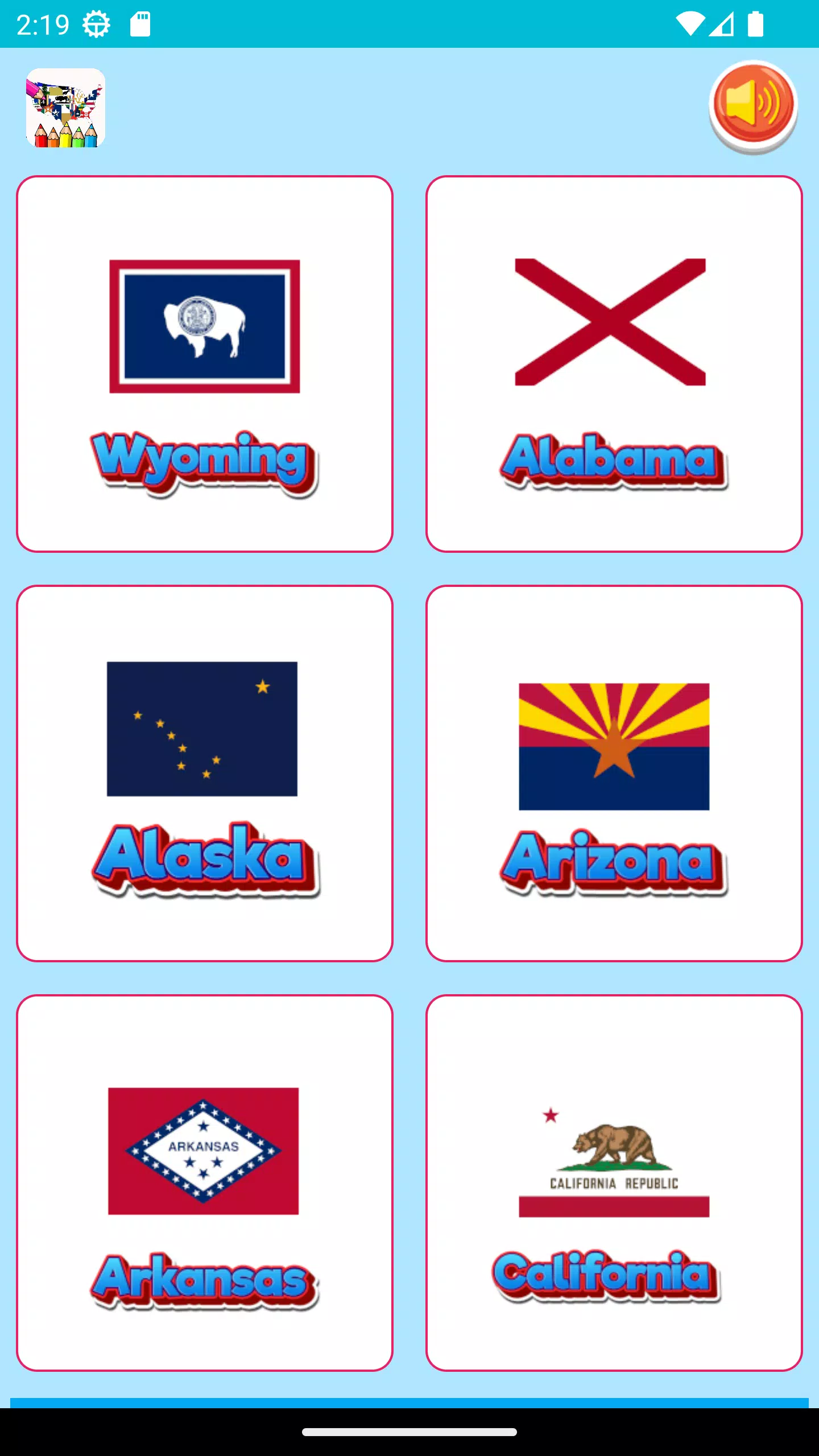Screen dimensions: 819x1456
Task: Toggle the sound speaker button
Action: tap(753, 106)
